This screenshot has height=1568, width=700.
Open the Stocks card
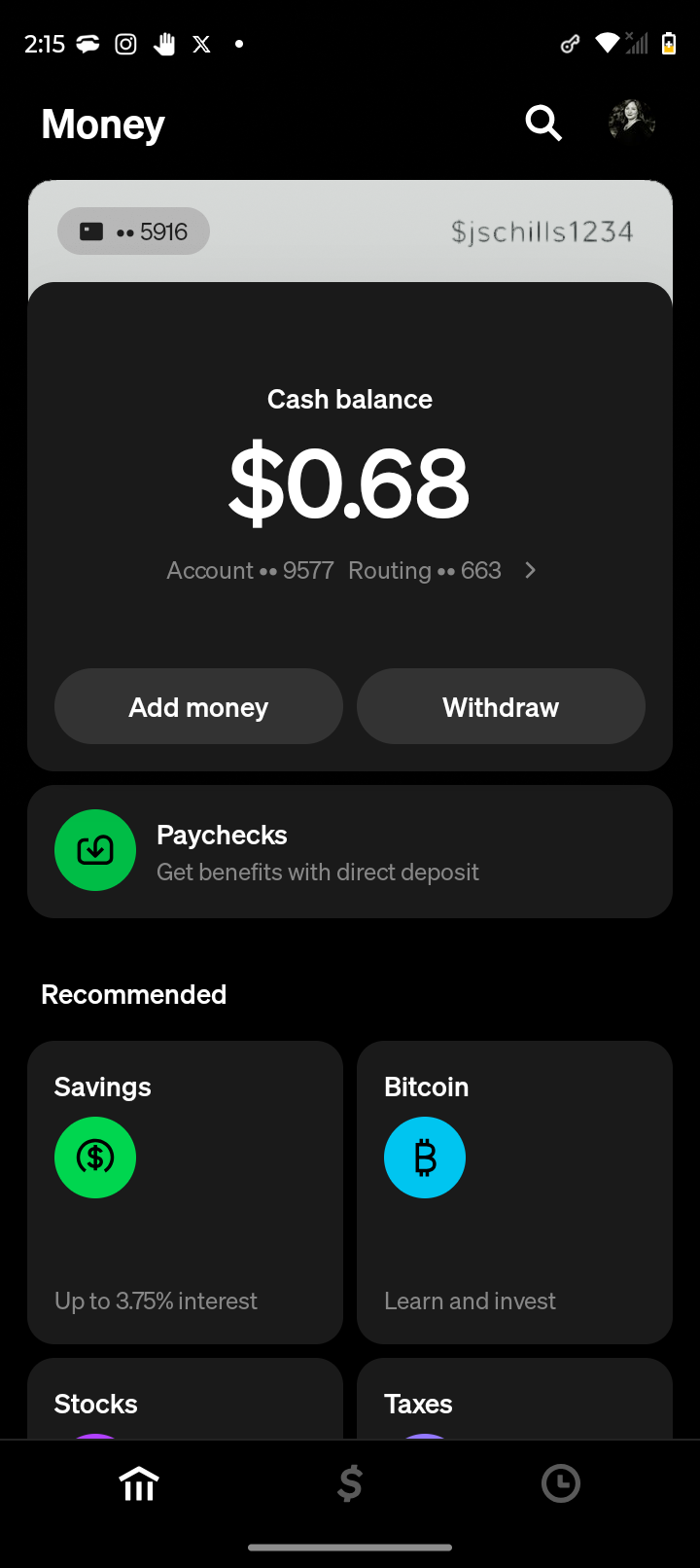click(185, 1401)
